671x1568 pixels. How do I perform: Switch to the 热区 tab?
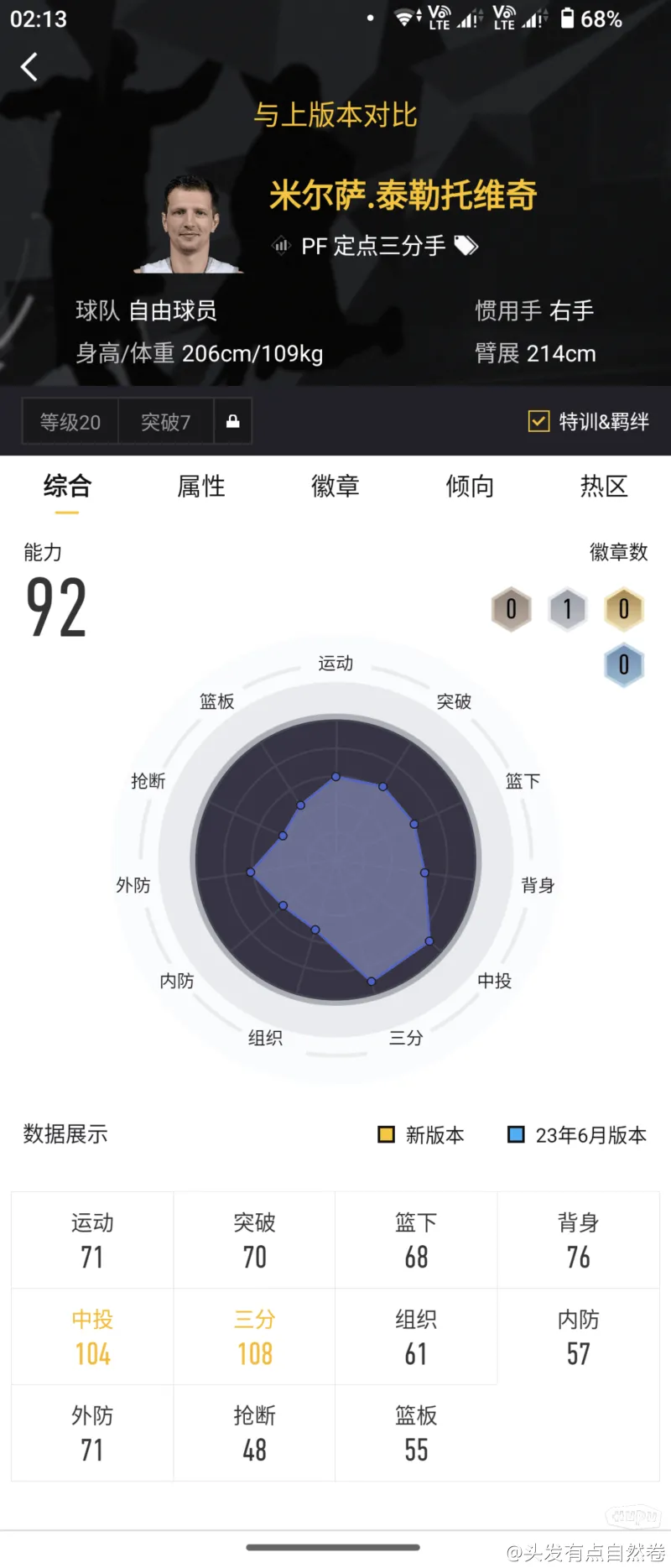tap(604, 486)
